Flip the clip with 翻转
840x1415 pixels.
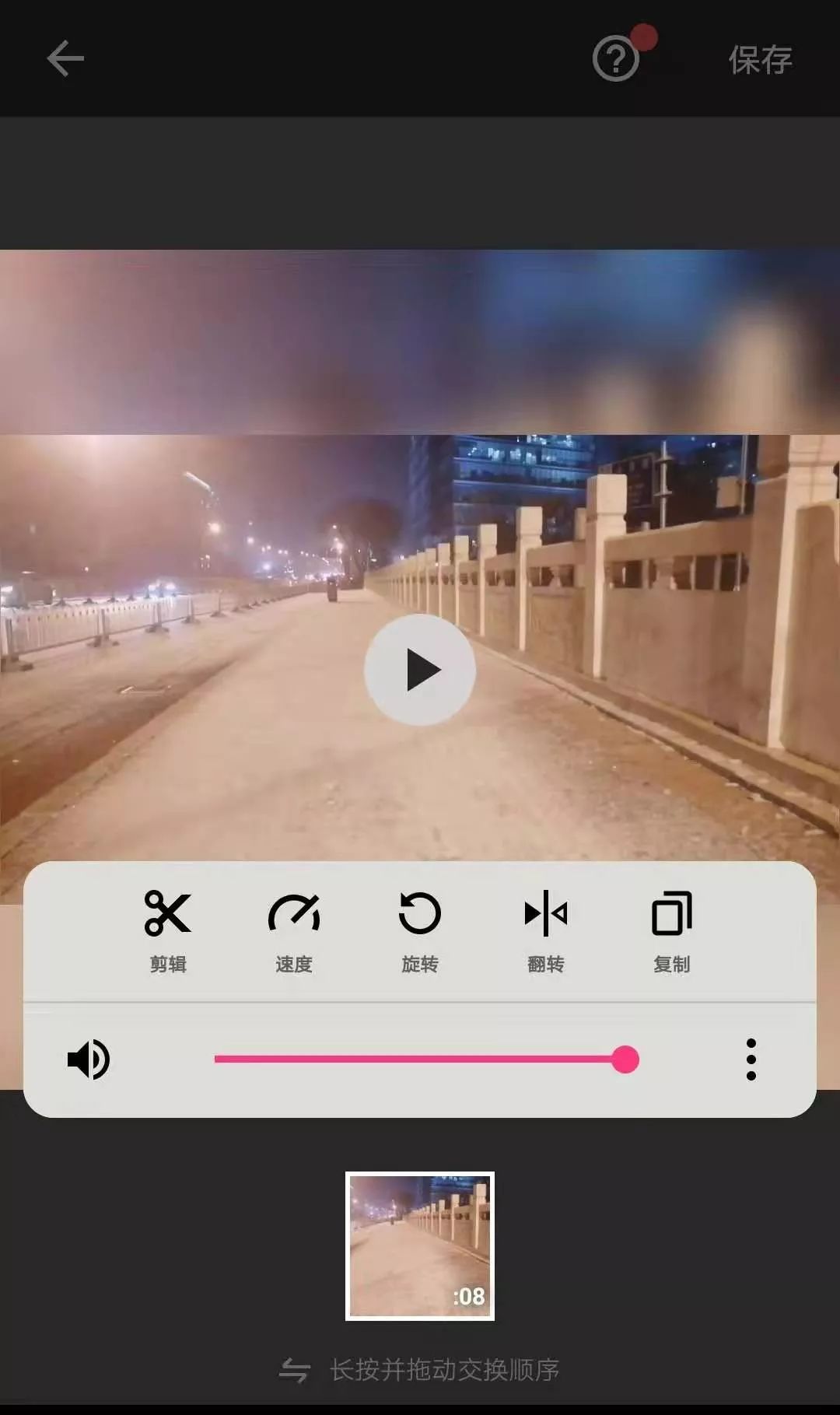click(546, 930)
